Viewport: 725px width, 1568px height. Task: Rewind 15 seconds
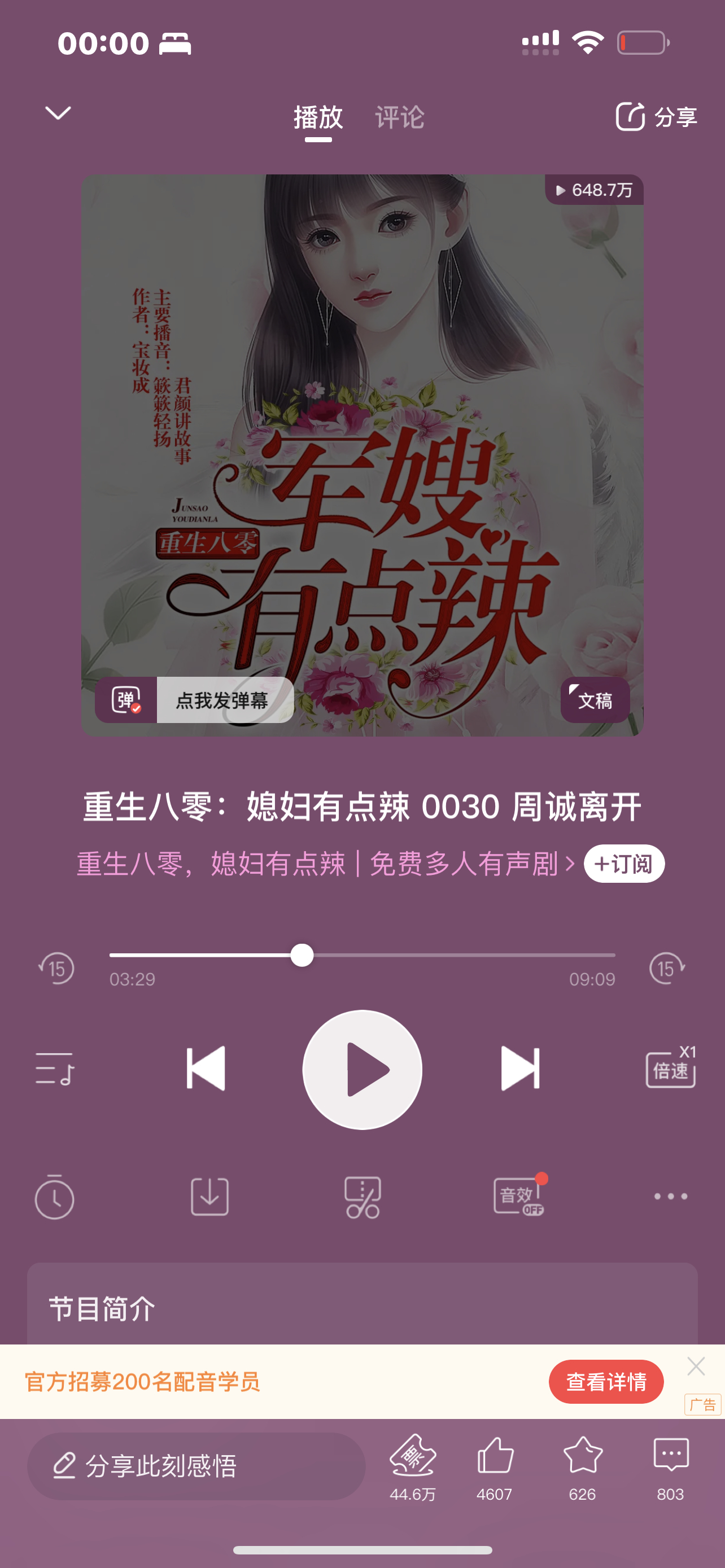click(x=56, y=968)
